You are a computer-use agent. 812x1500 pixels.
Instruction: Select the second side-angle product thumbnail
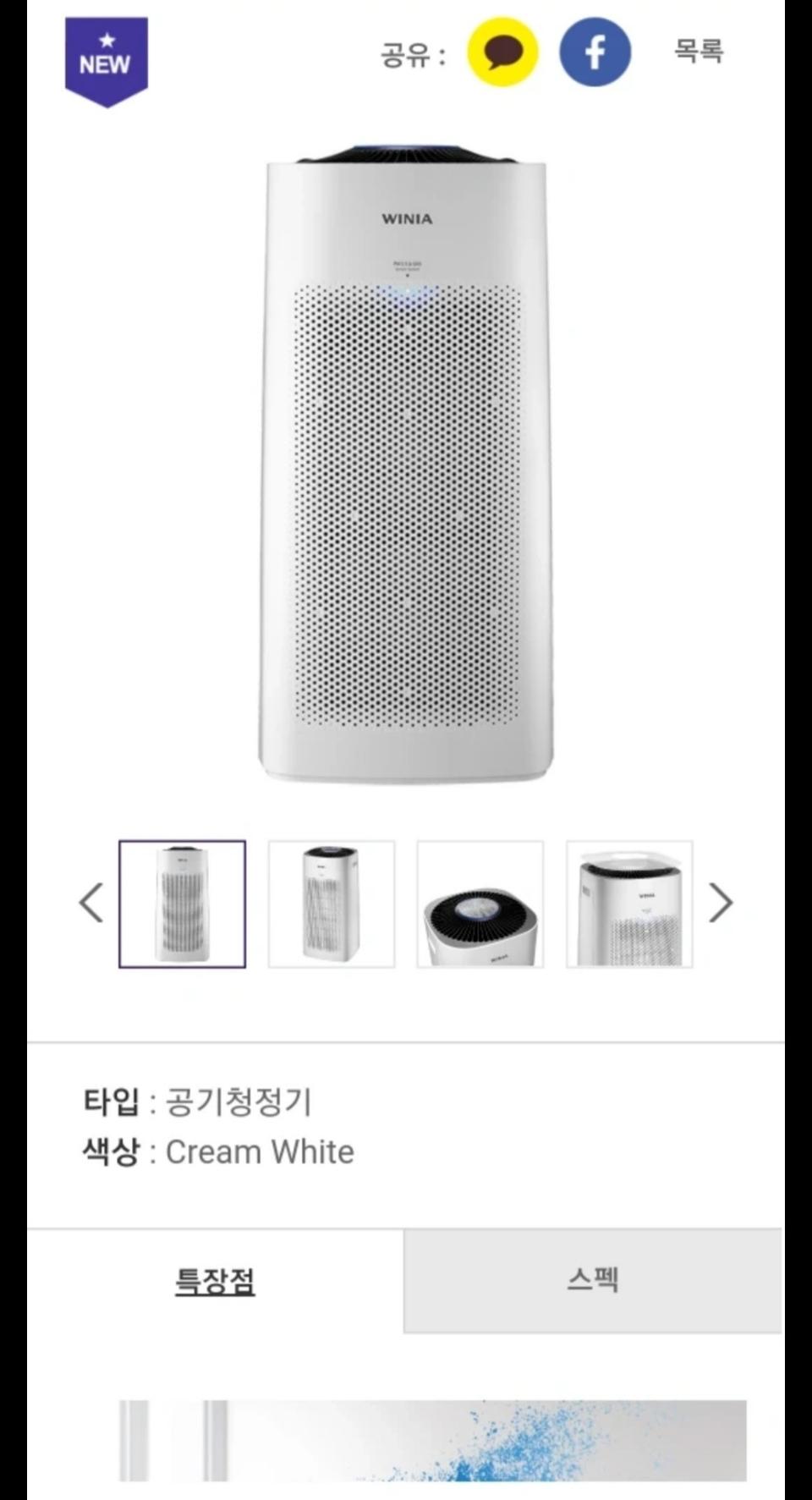[x=332, y=904]
